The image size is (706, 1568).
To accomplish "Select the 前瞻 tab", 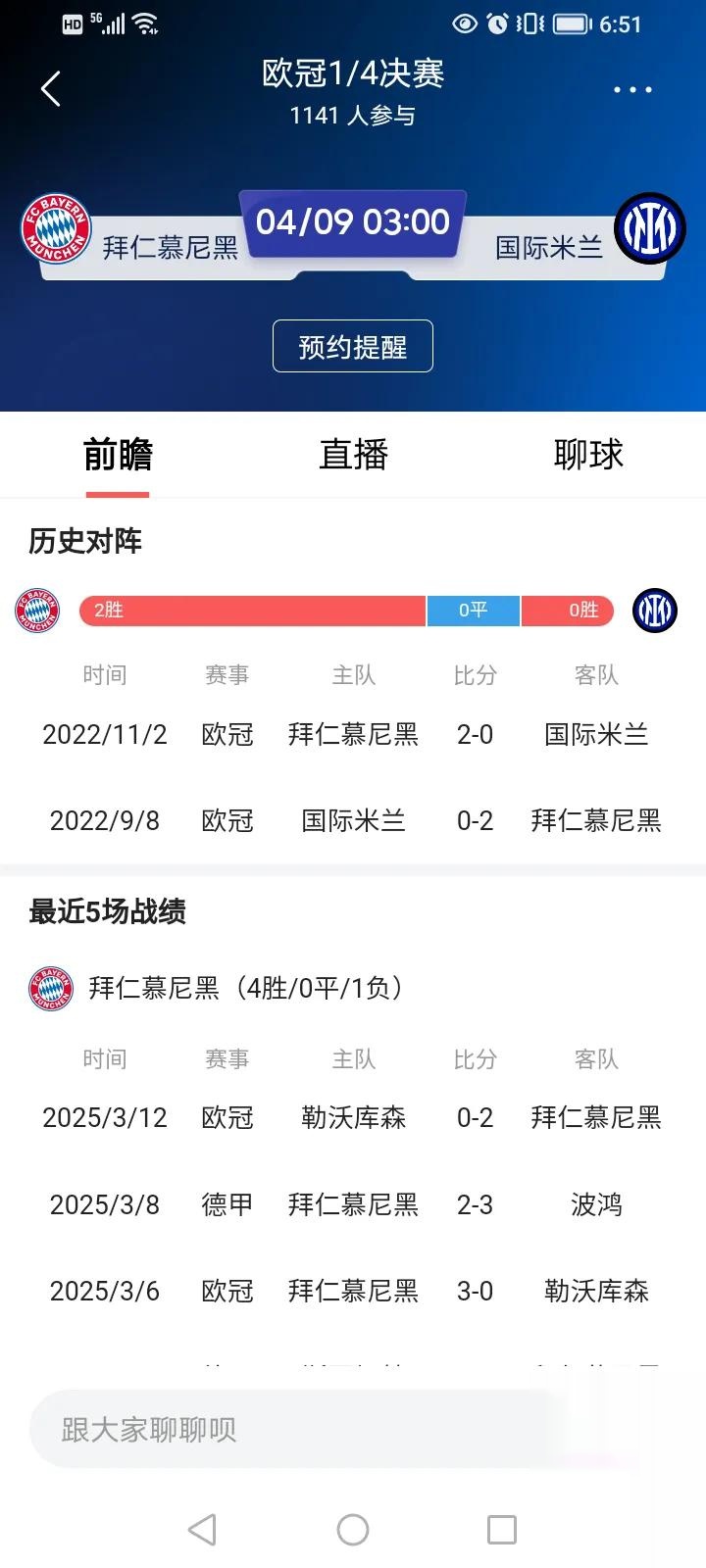I will [118, 454].
